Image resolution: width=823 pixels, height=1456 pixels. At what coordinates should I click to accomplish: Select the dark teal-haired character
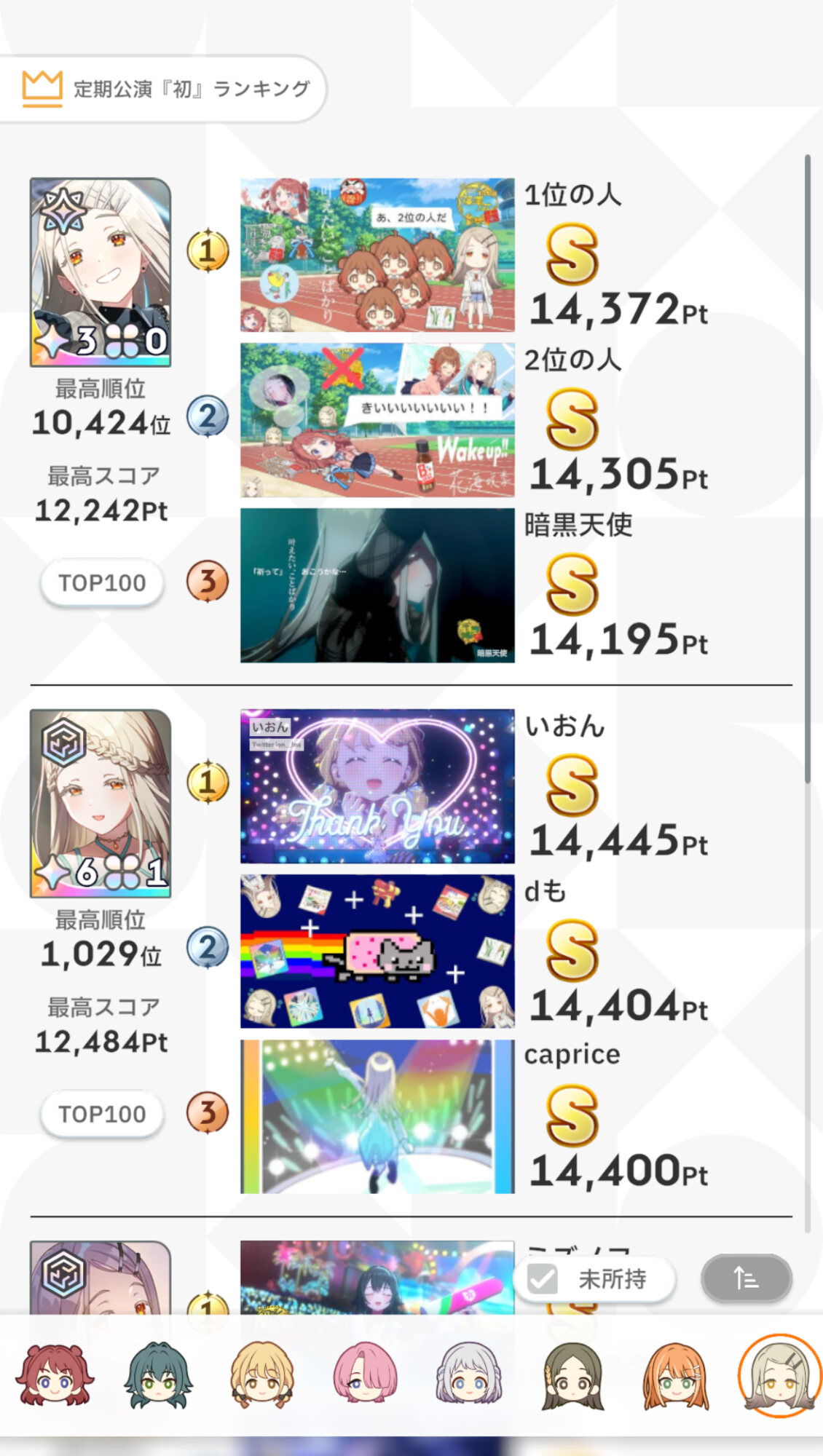click(x=158, y=1374)
